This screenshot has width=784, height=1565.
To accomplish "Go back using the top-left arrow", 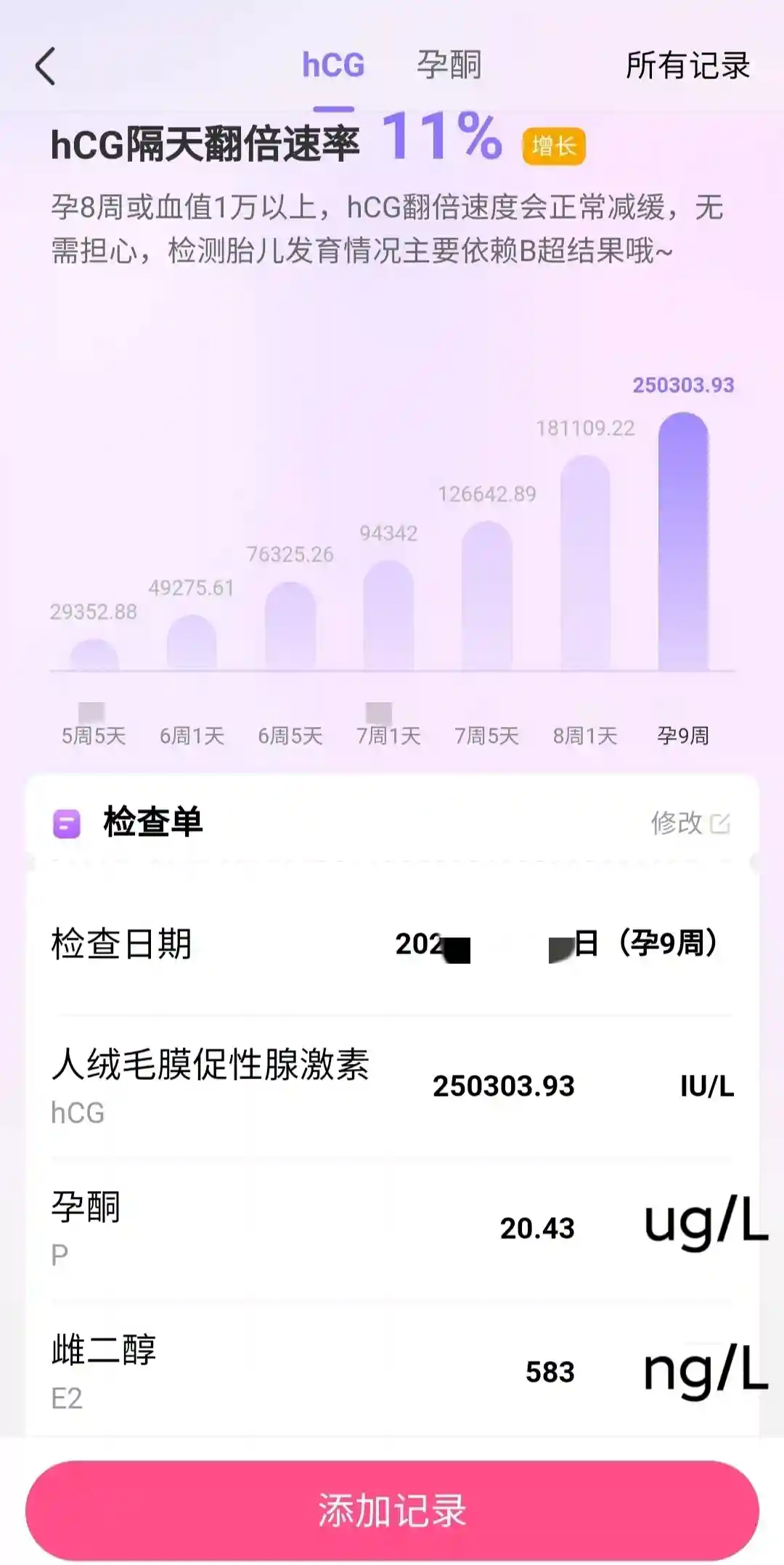I will pyautogui.click(x=46, y=66).
